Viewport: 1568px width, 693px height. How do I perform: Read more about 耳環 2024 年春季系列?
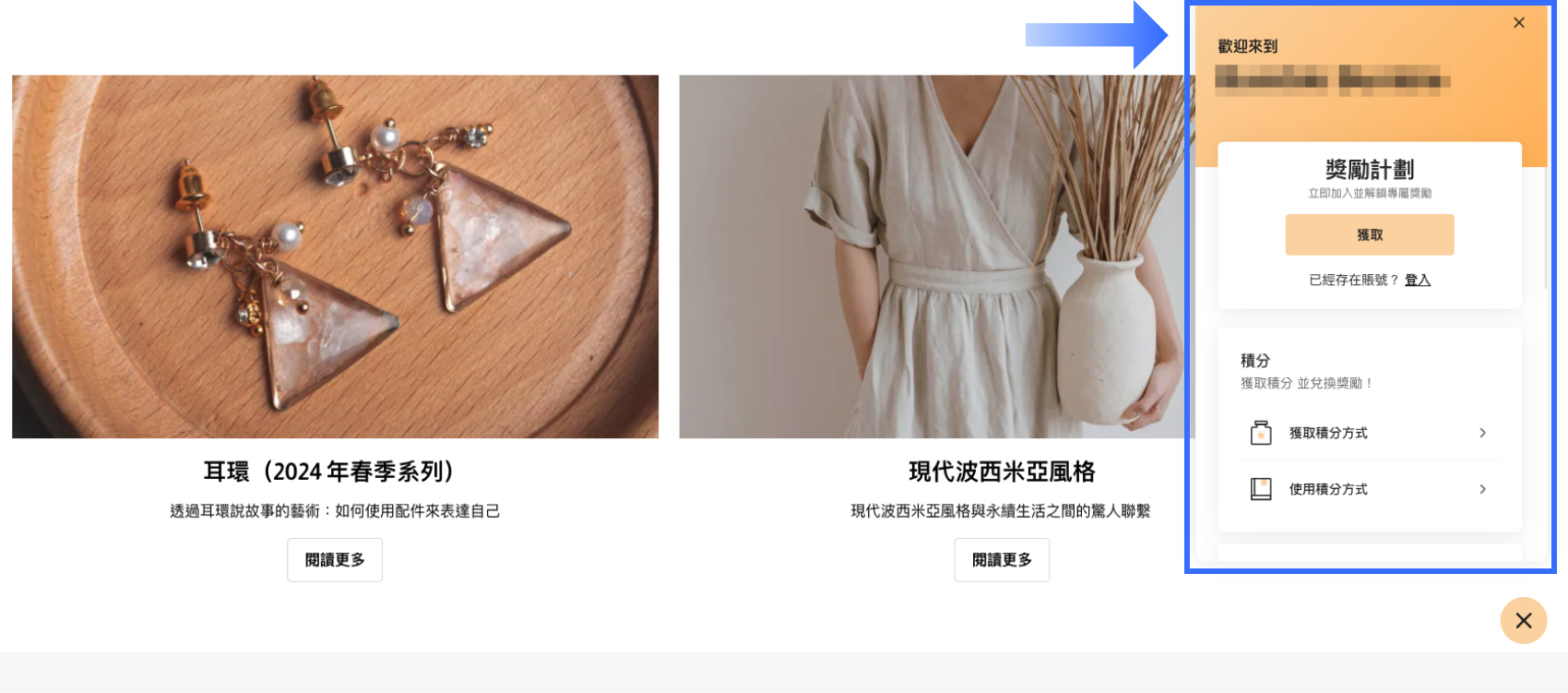(x=335, y=560)
